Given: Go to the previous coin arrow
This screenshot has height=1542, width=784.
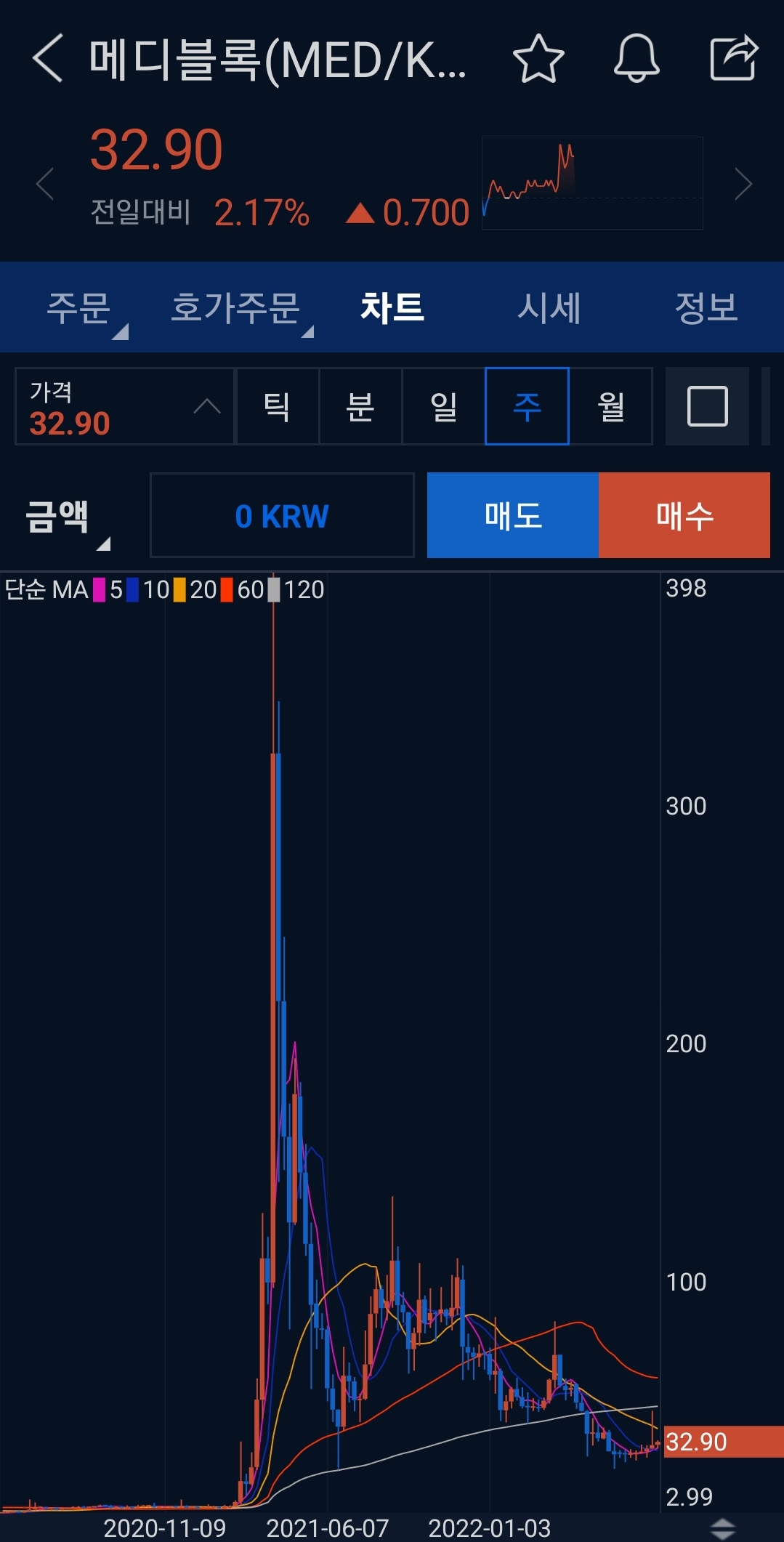Looking at the screenshot, I should (45, 184).
